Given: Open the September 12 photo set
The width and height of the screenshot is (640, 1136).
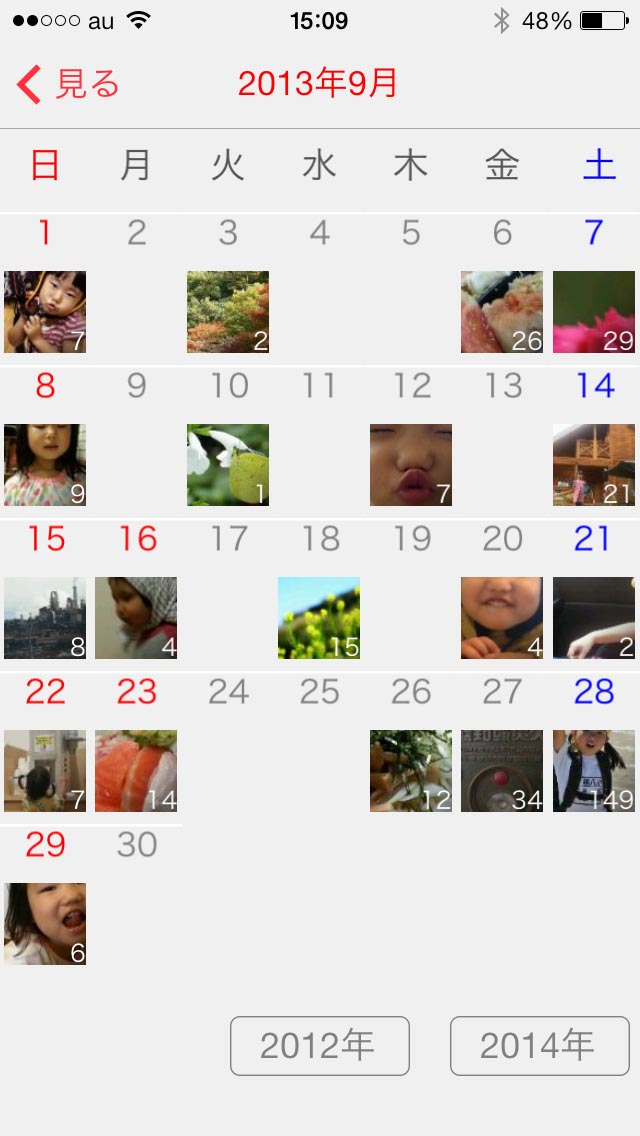Looking at the screenshot, I should (411, 465).
